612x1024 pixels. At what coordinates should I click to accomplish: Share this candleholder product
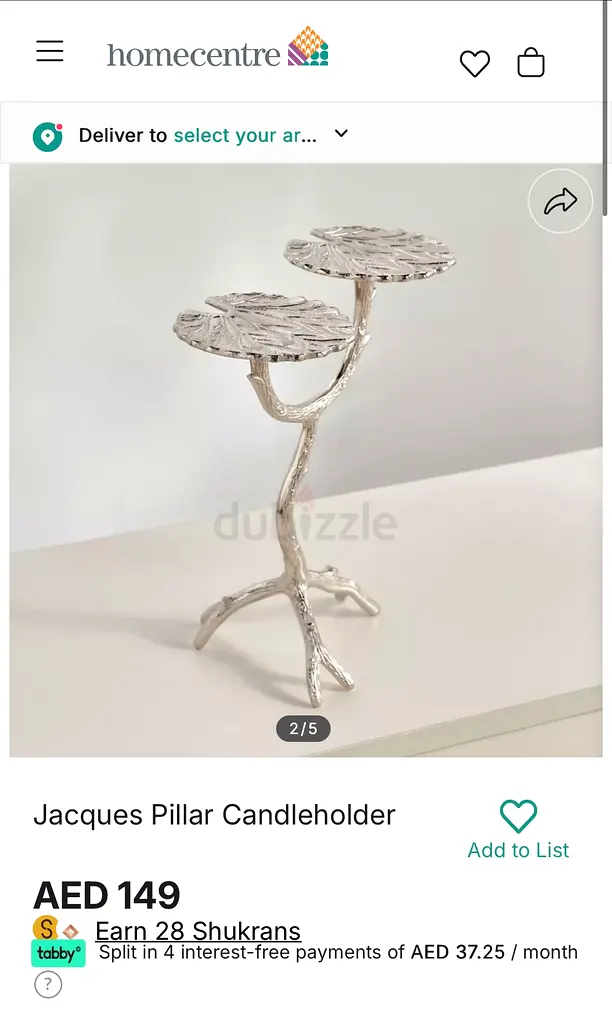pos(560,202)
